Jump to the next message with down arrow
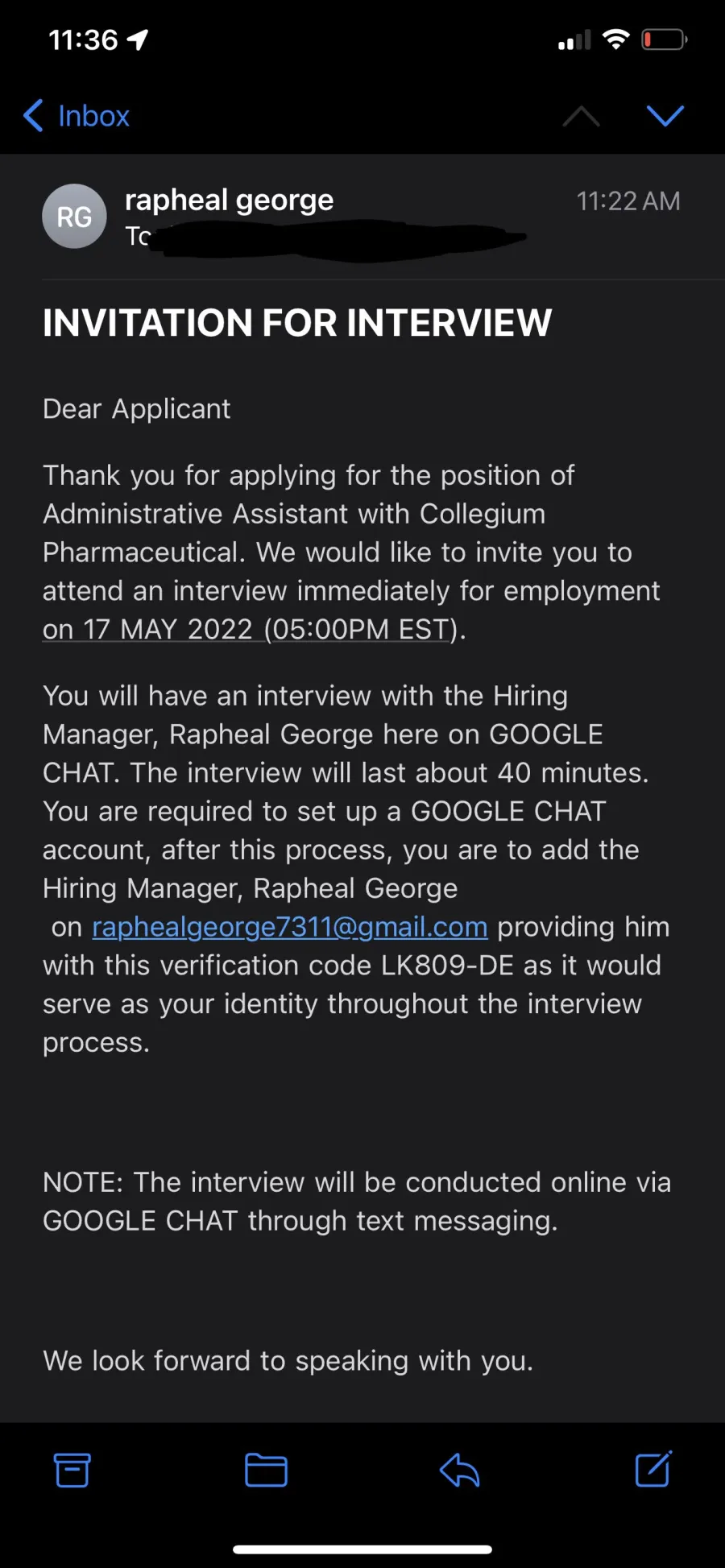 coord(665,116)
